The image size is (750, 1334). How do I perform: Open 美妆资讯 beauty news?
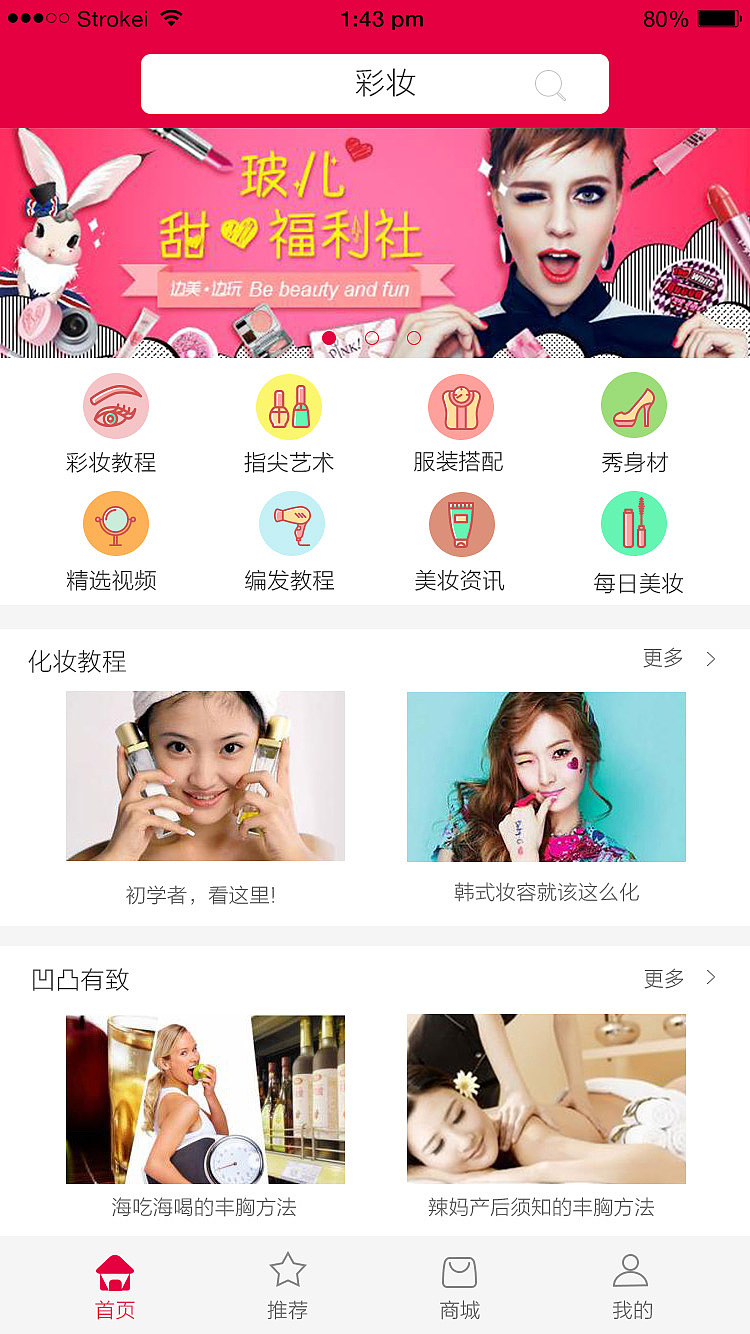[x=461, y=523]
